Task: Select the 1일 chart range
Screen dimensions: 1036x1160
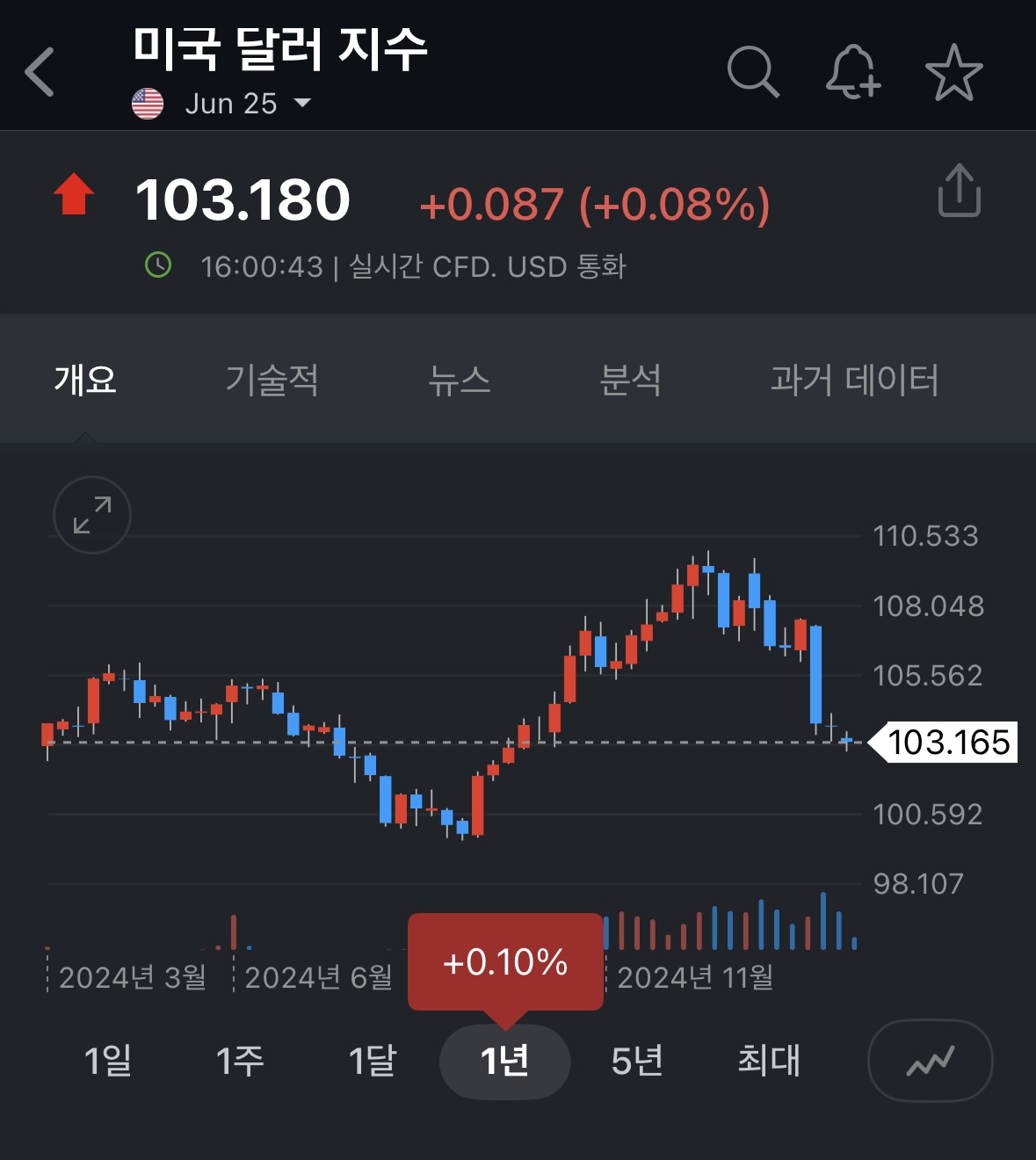Action: (108, 1061)
